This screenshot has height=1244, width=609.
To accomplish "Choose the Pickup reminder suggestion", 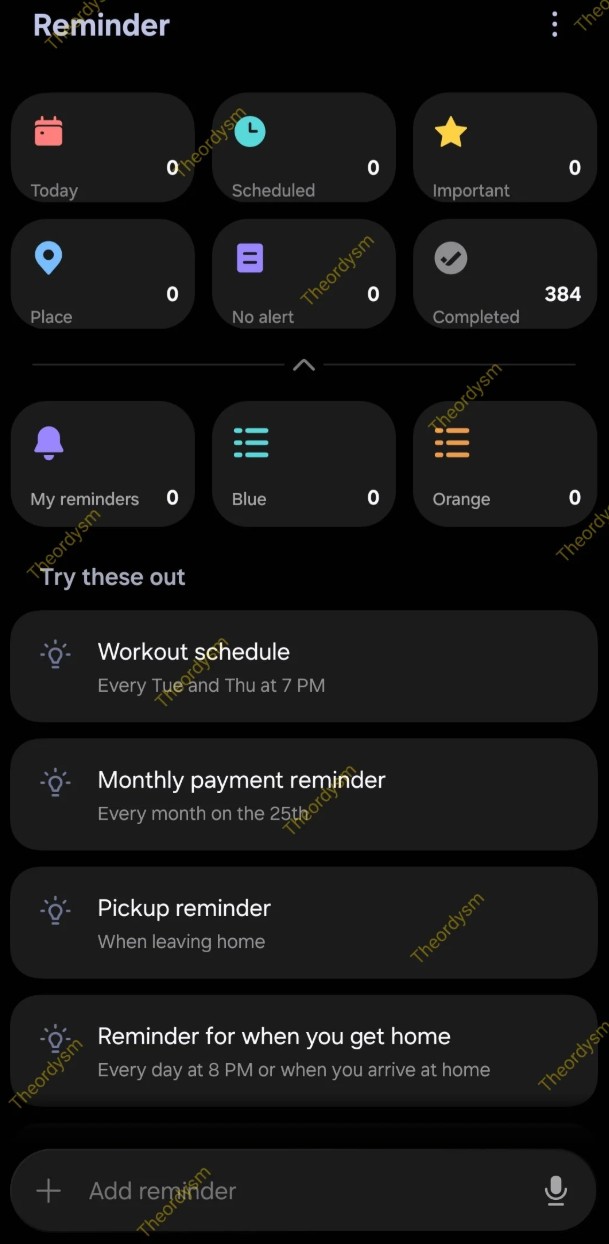I will (x=304, y=922).
